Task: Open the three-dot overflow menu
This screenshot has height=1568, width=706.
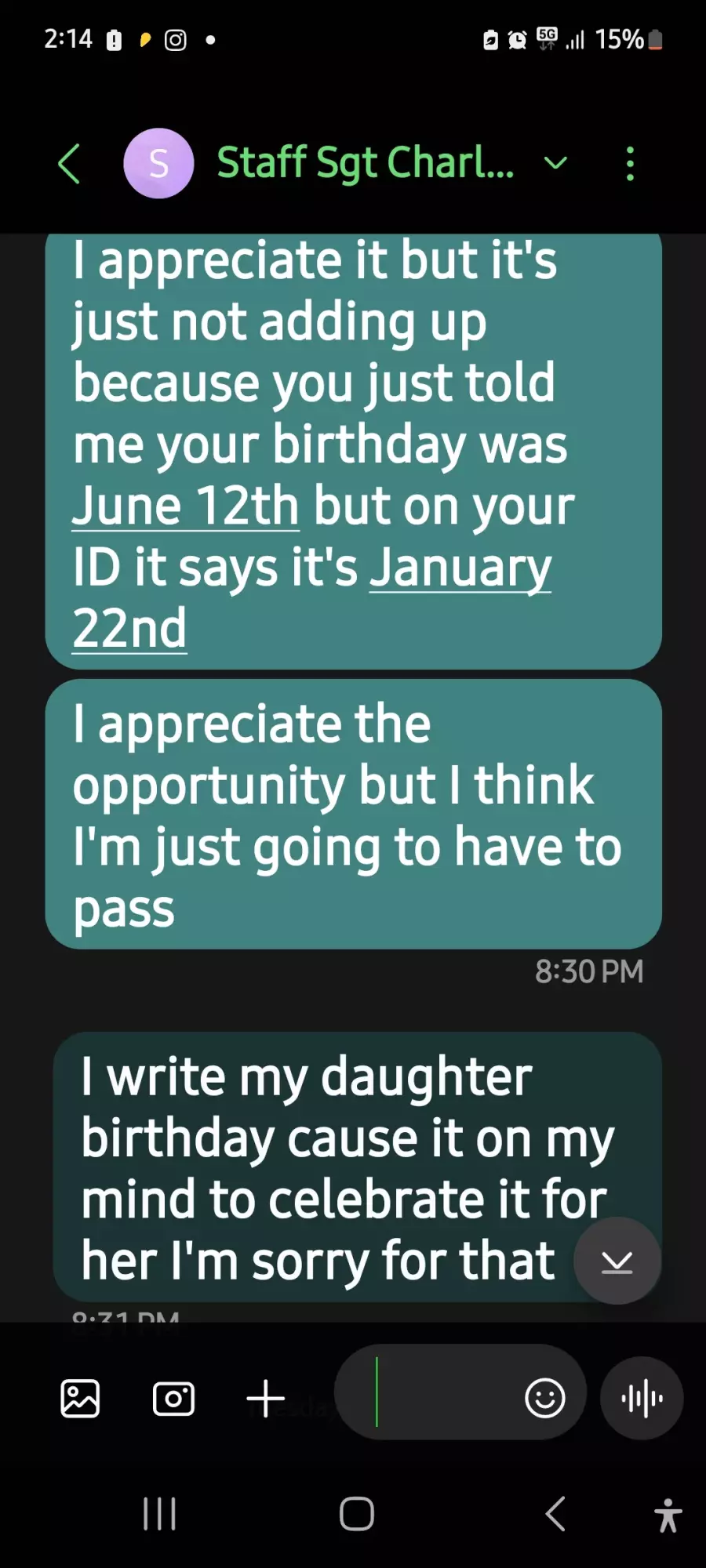Action: [x=630, y=164]
